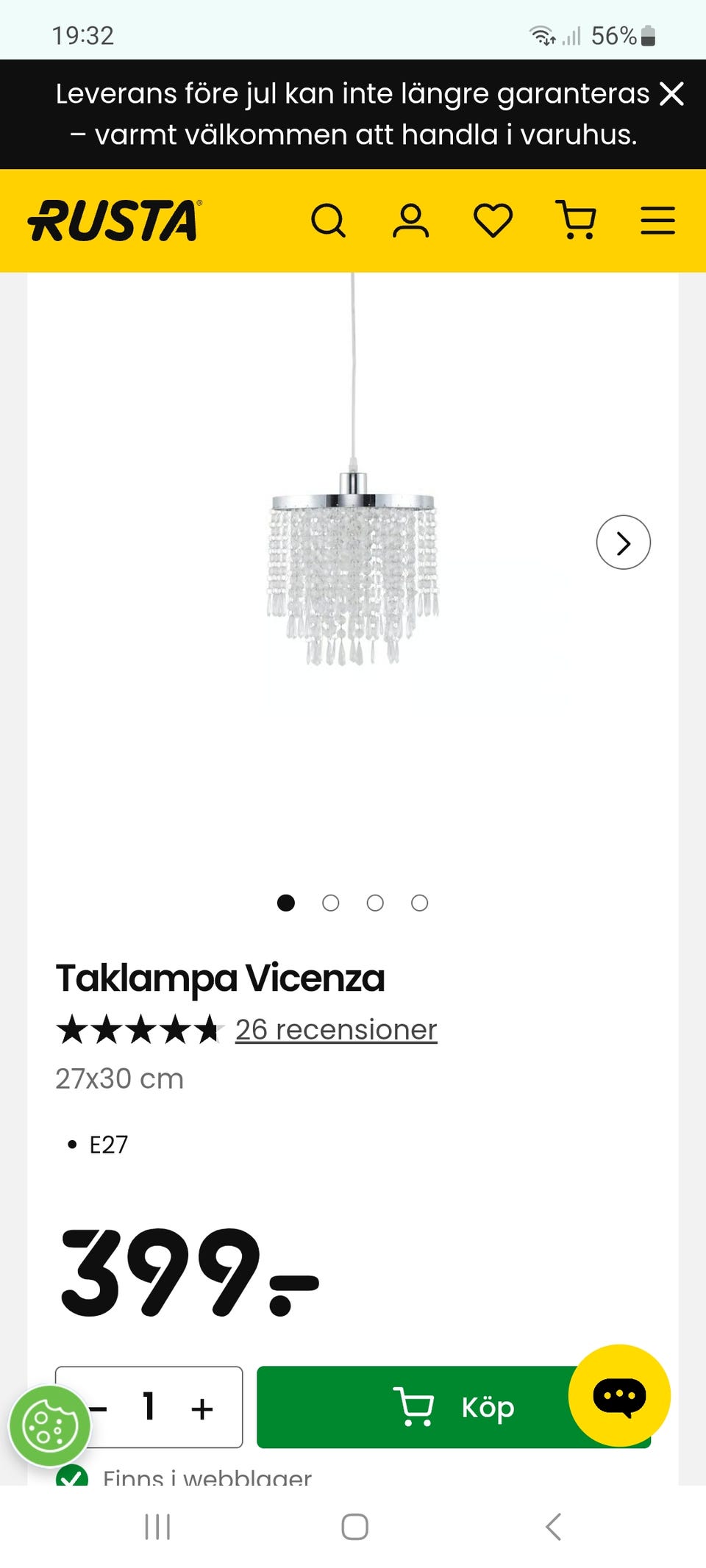Go back with the system back button
Image resolution: width=706 pixels, height=1568 pixels.
tap(553, 1527)
